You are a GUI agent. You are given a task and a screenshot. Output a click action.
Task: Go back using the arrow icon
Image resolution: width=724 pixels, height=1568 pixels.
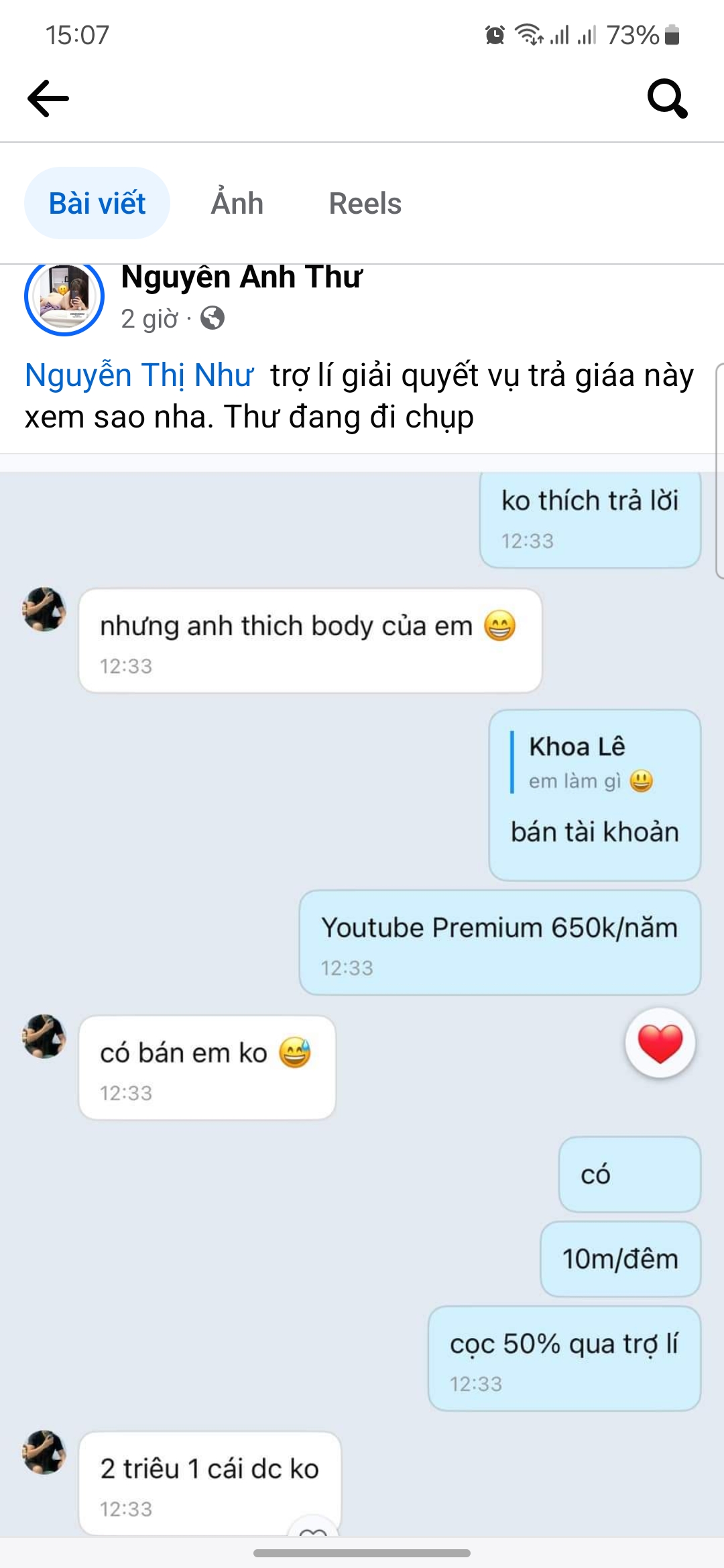pyautogui.click(x=48, y=99)
